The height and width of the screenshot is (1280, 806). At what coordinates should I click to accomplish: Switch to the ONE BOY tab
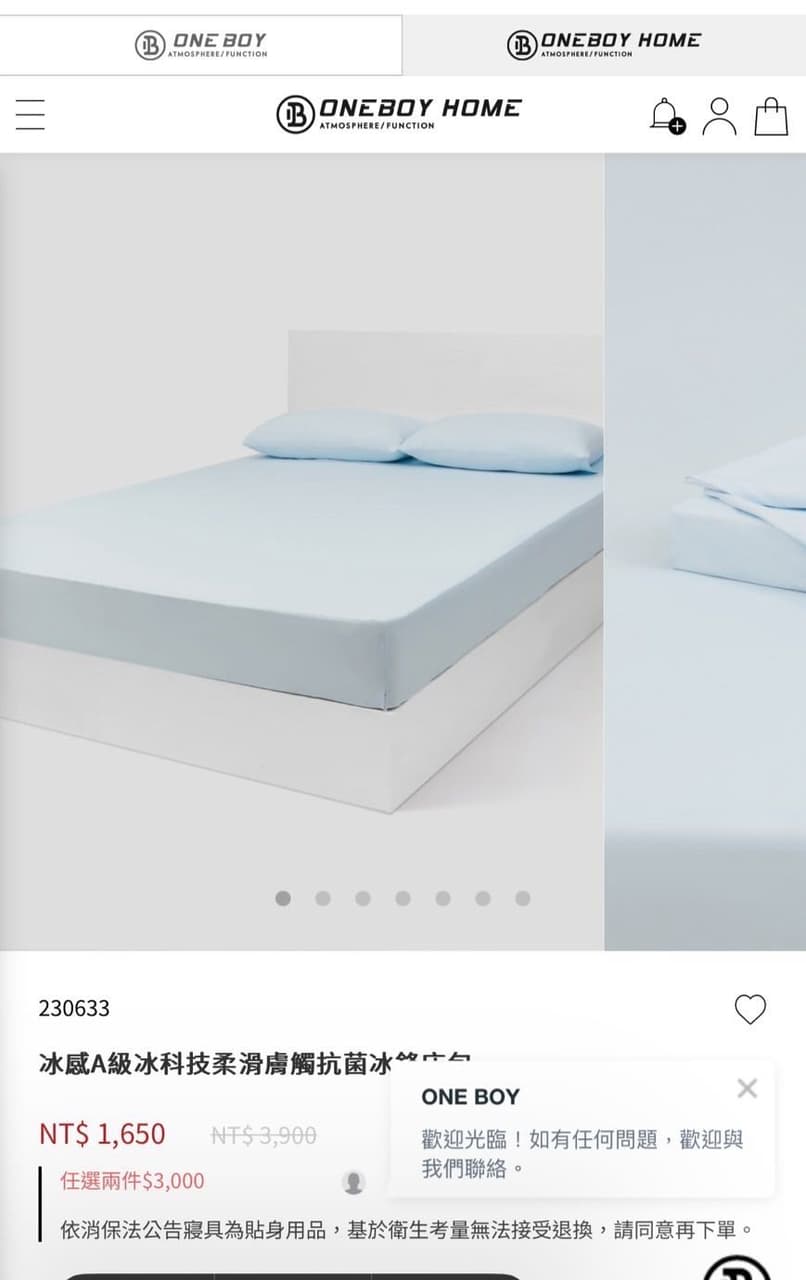(201, 45)
